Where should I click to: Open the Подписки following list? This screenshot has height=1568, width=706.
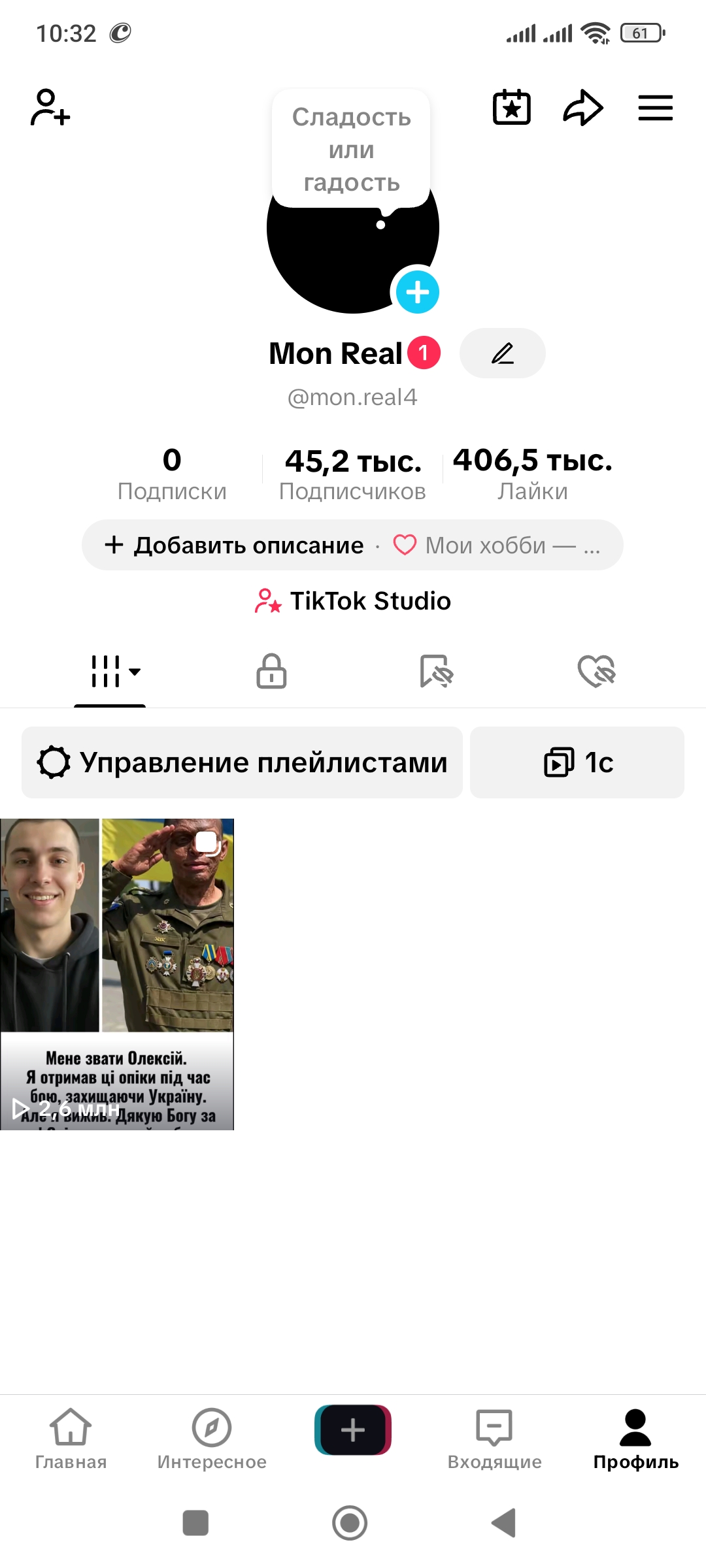[x=172, y=474]
